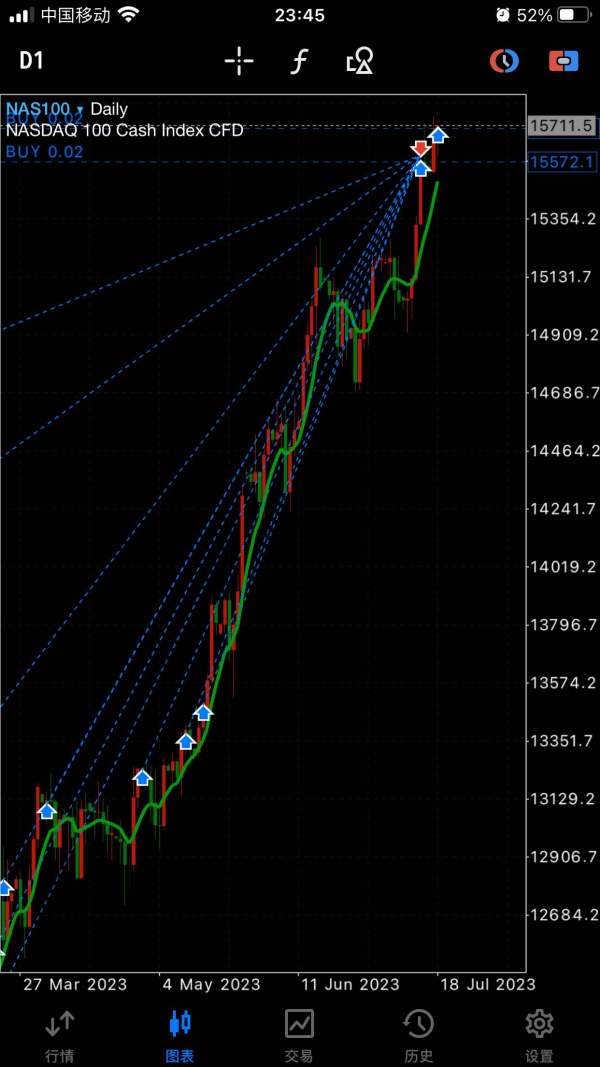Open the indicators function menu
This screenshot has width=600, height=1067.
coord(299,61)
